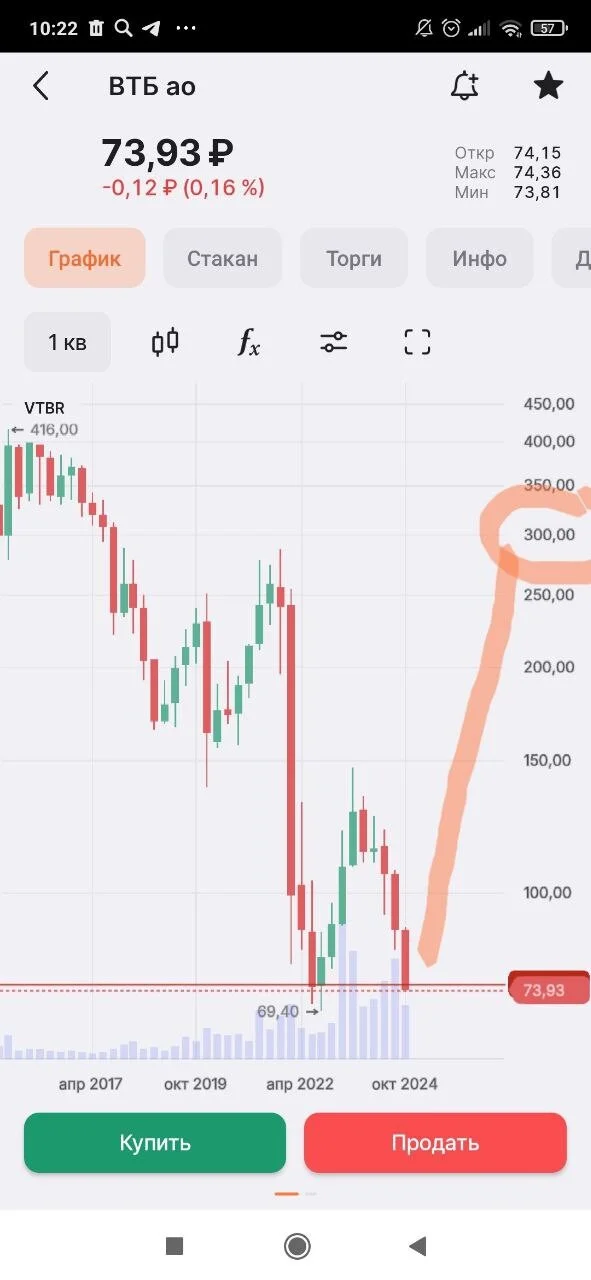The image size is (591, 1280).
Task: Expand the chart to fullscreen
Action: (417, 342)
